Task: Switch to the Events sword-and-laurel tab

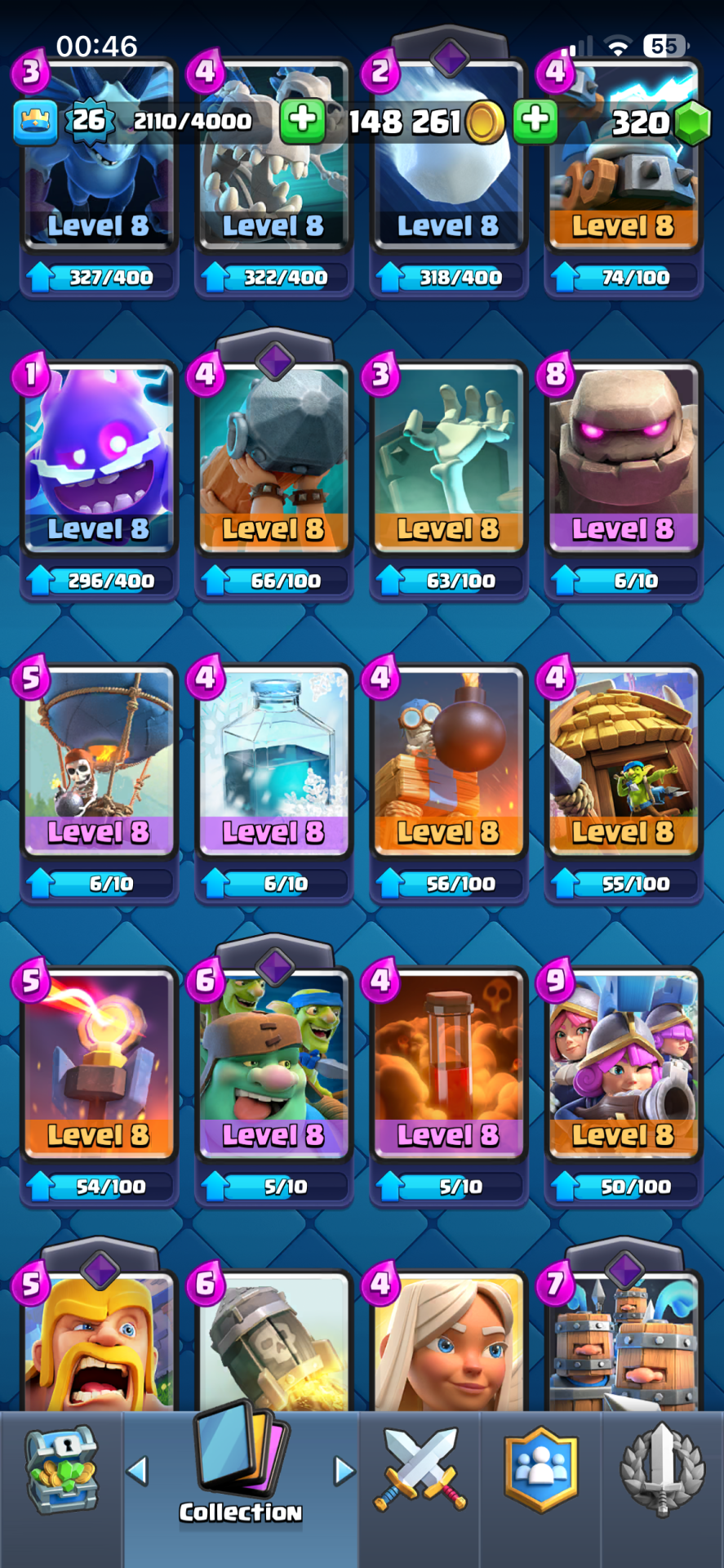Action: [x=662, y=1470]
